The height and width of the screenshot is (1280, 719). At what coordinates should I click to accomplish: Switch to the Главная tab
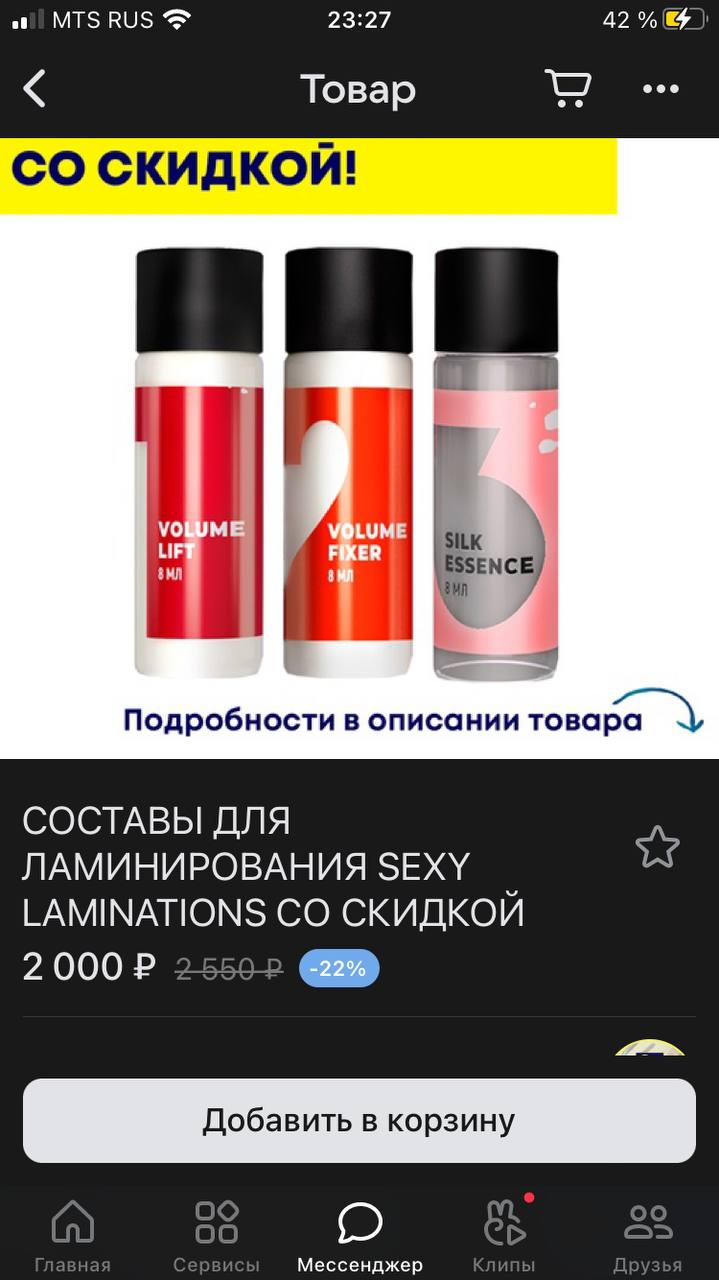coord(72,1236)
